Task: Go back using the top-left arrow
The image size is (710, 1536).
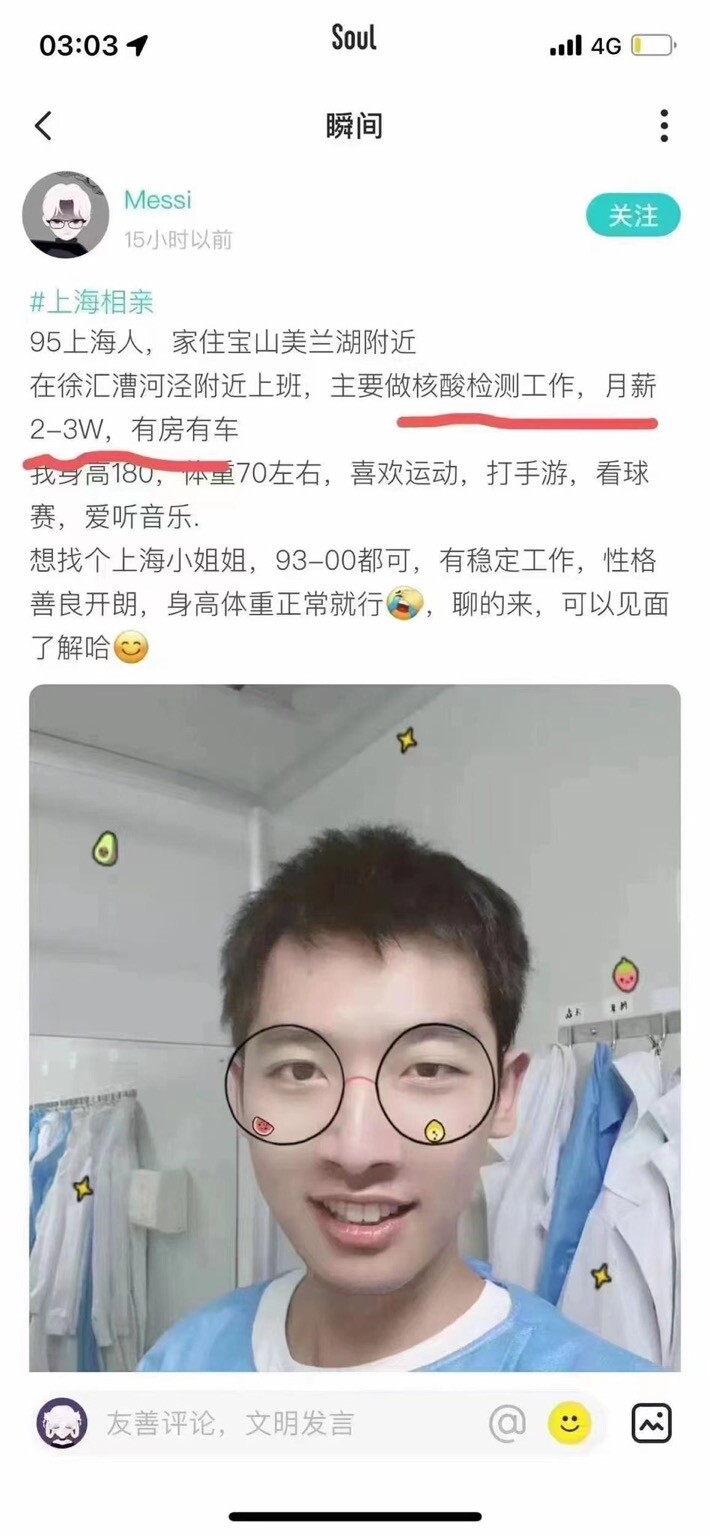Action: (x=43, y=126)
